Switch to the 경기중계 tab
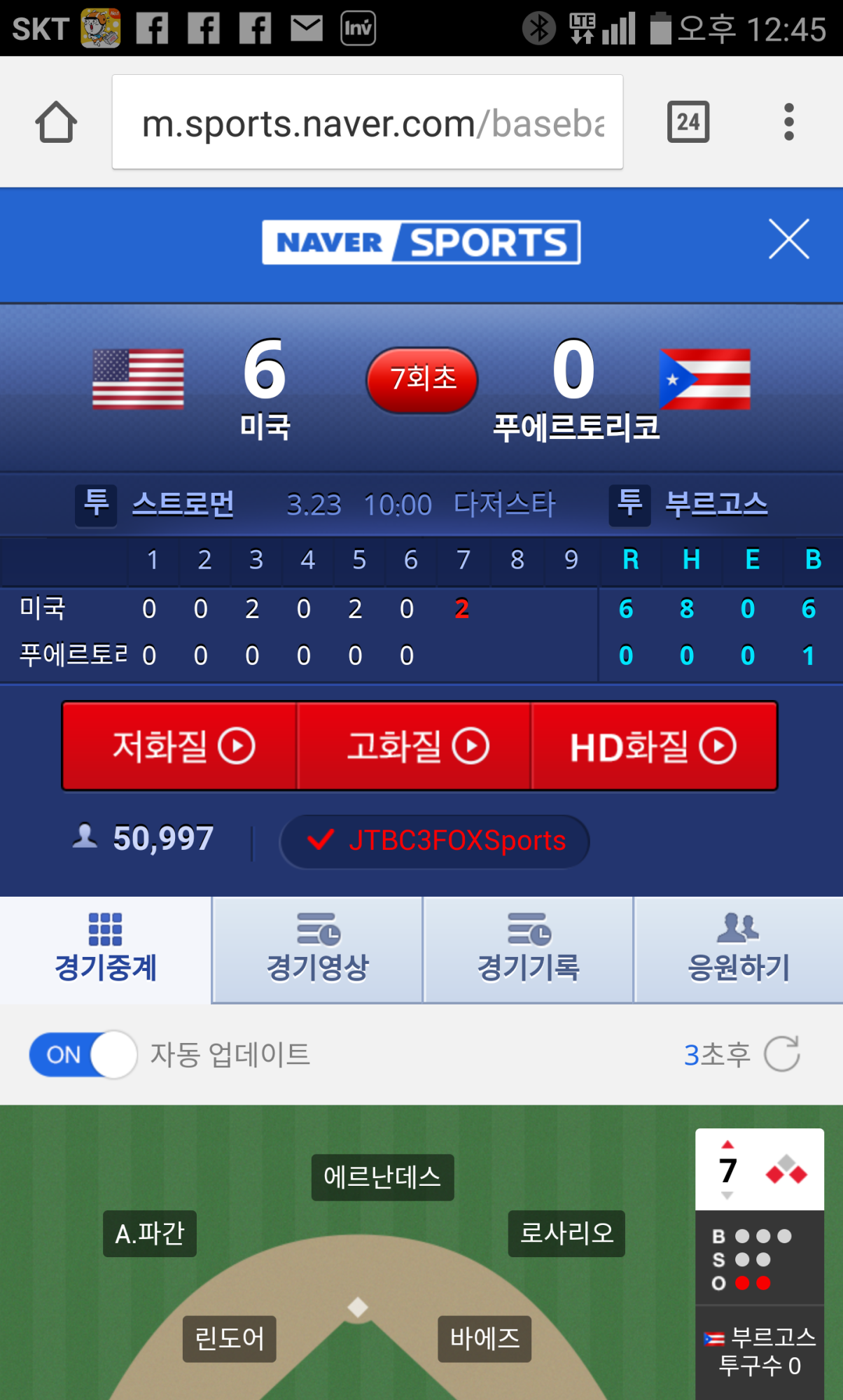 [106, 950]
